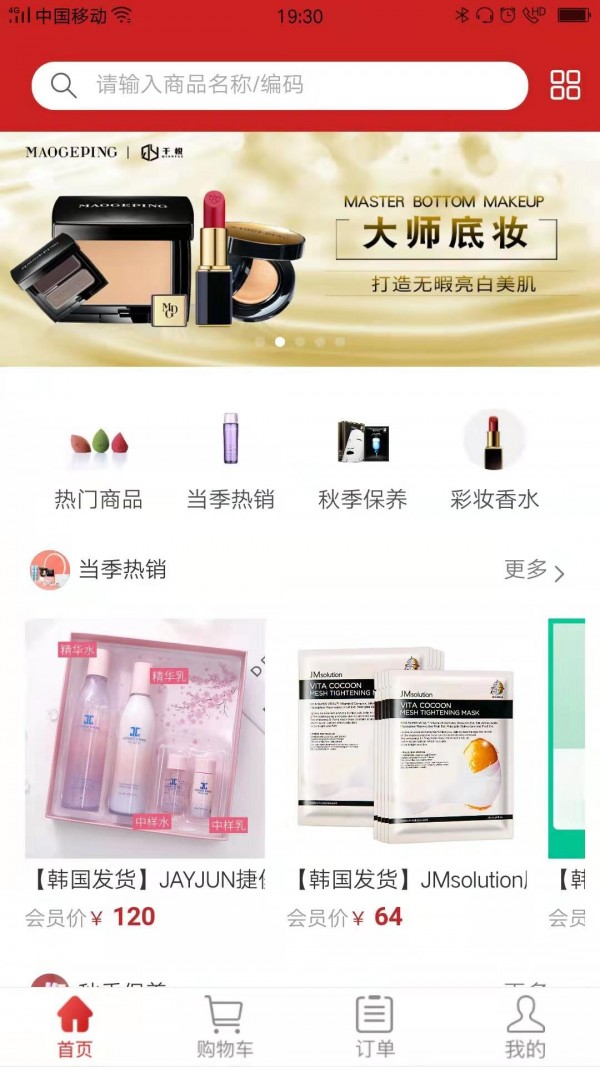Switch to the 购物车 tab
The width and height of the screenshot is (600, 1067).
(224, 1027)
